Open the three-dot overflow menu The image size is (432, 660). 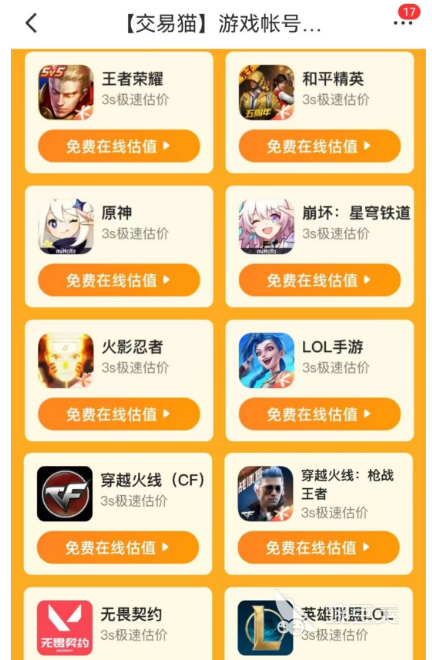(x=403, y=23)
